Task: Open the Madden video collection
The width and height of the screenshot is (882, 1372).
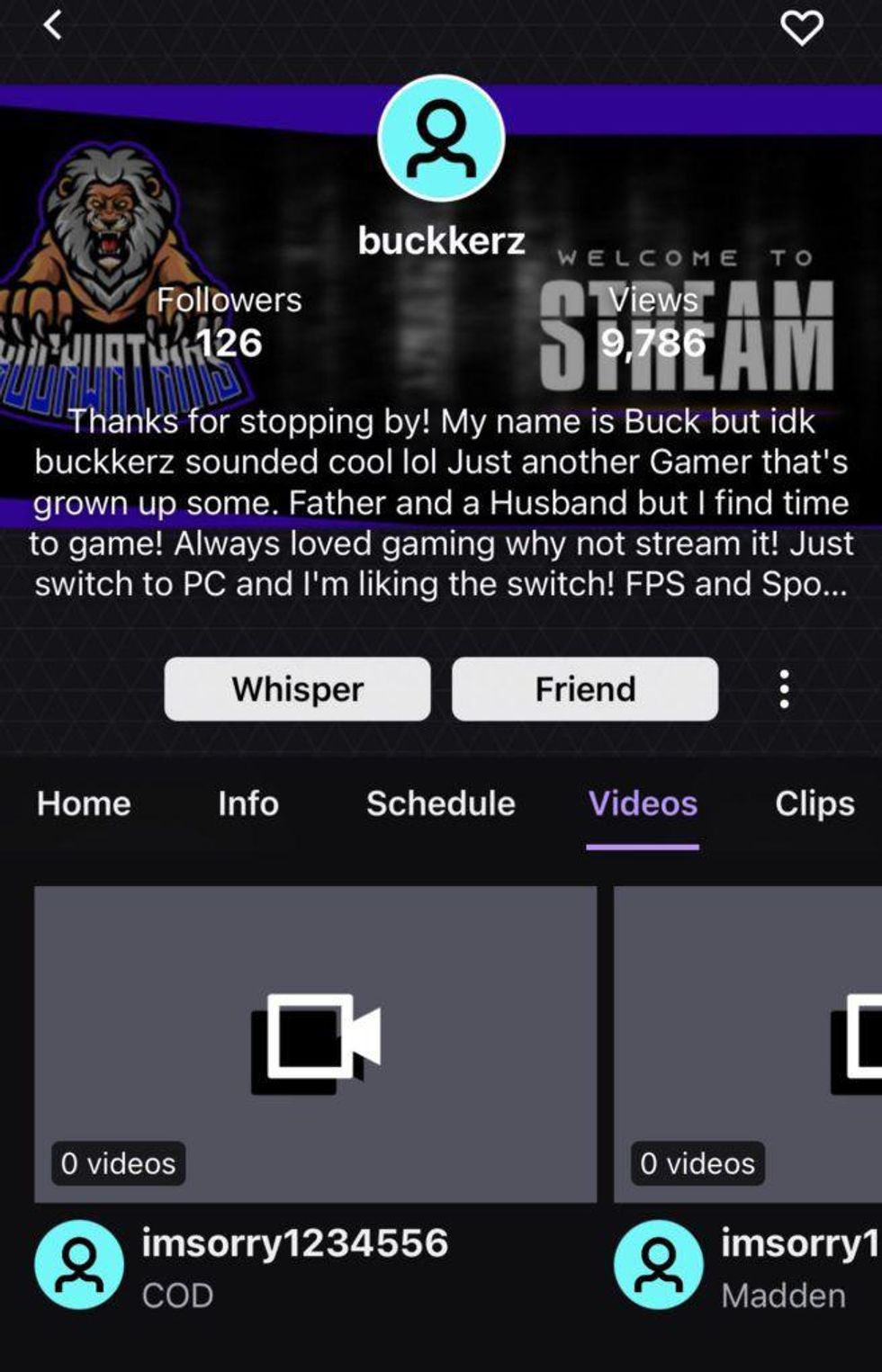Action: [747, 1044]
